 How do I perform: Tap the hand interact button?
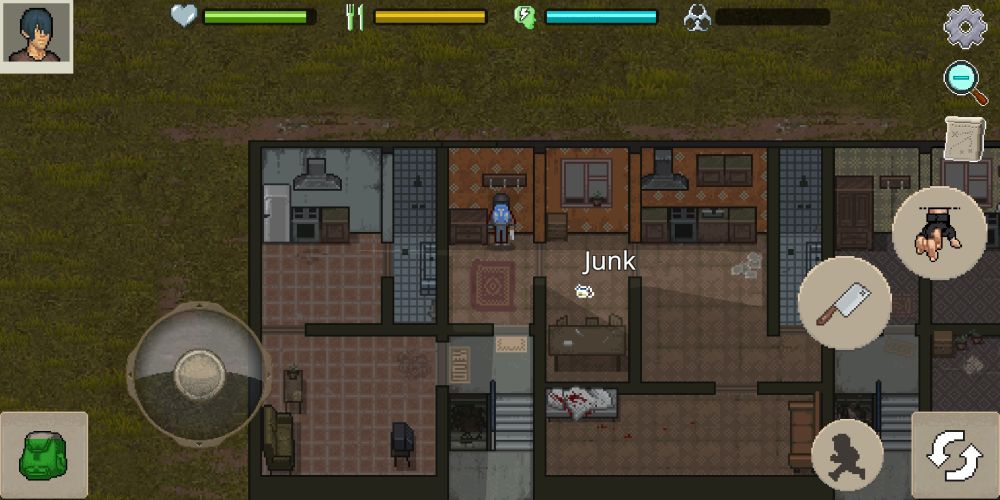point(939,233)
